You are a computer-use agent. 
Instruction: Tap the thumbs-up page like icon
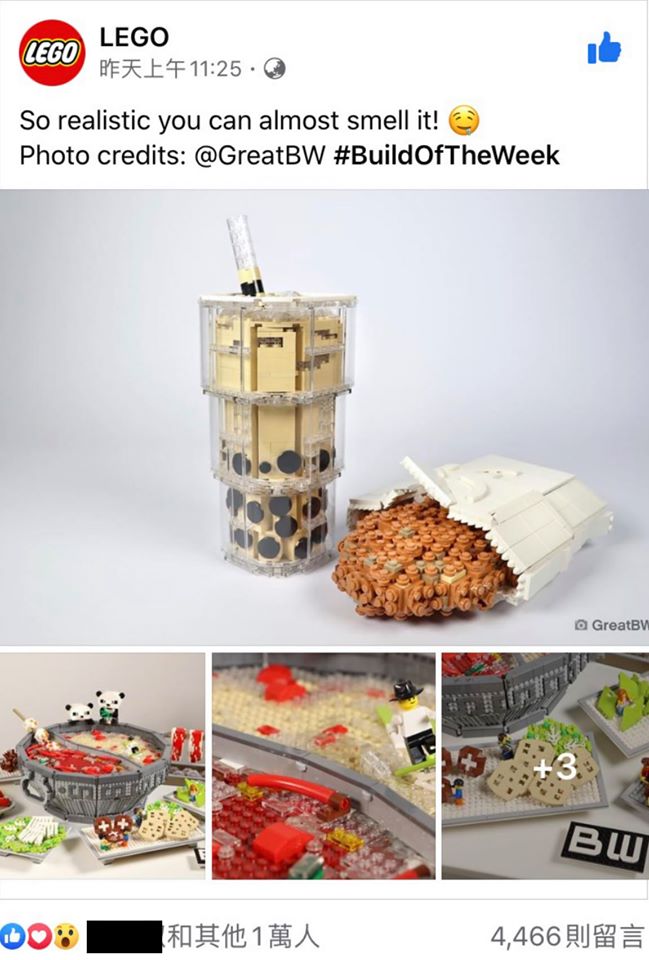point(604,48)
